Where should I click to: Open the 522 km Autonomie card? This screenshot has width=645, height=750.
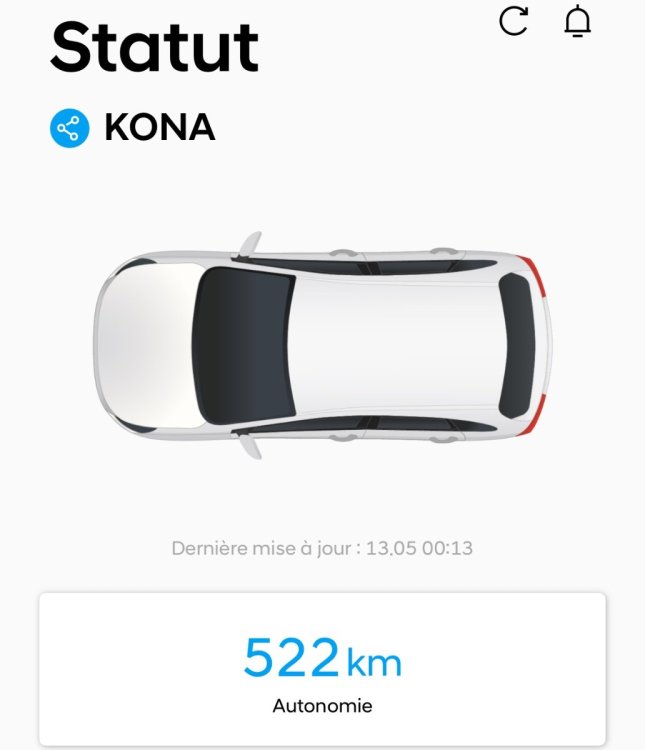pos(322,668)
